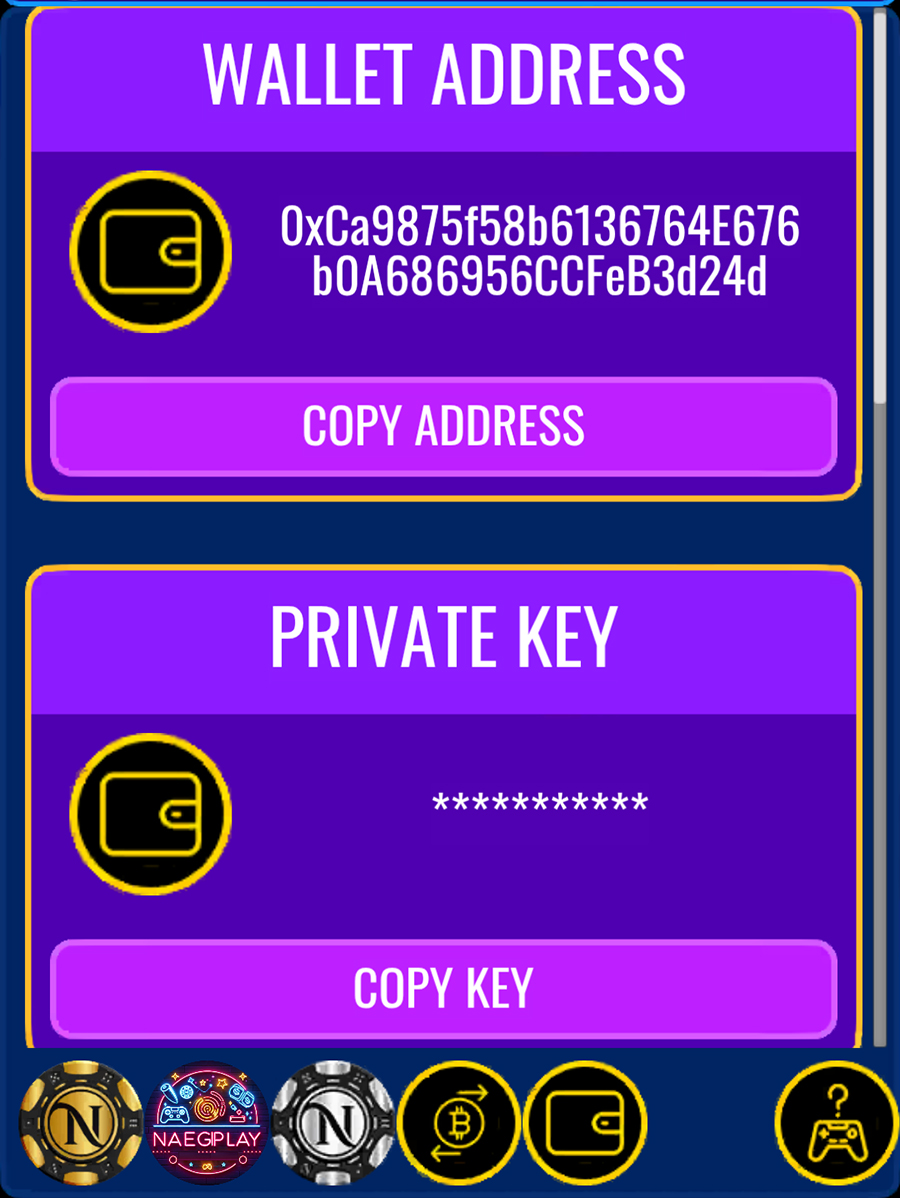This screenshot has height=1198, width=900.
Task: Tap the Copy Key button
Action: tap(443, 988)
